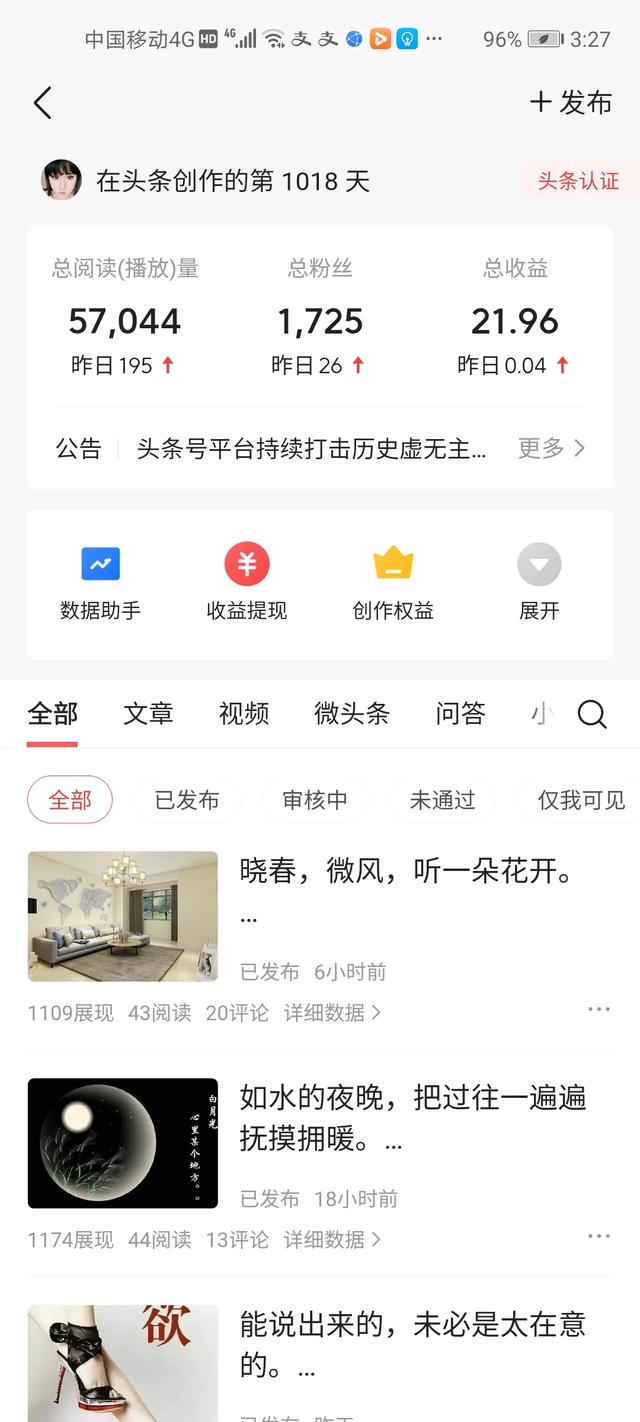Open the 数据助手 data assistant
640x1422 pixels.
pos(100,582)
